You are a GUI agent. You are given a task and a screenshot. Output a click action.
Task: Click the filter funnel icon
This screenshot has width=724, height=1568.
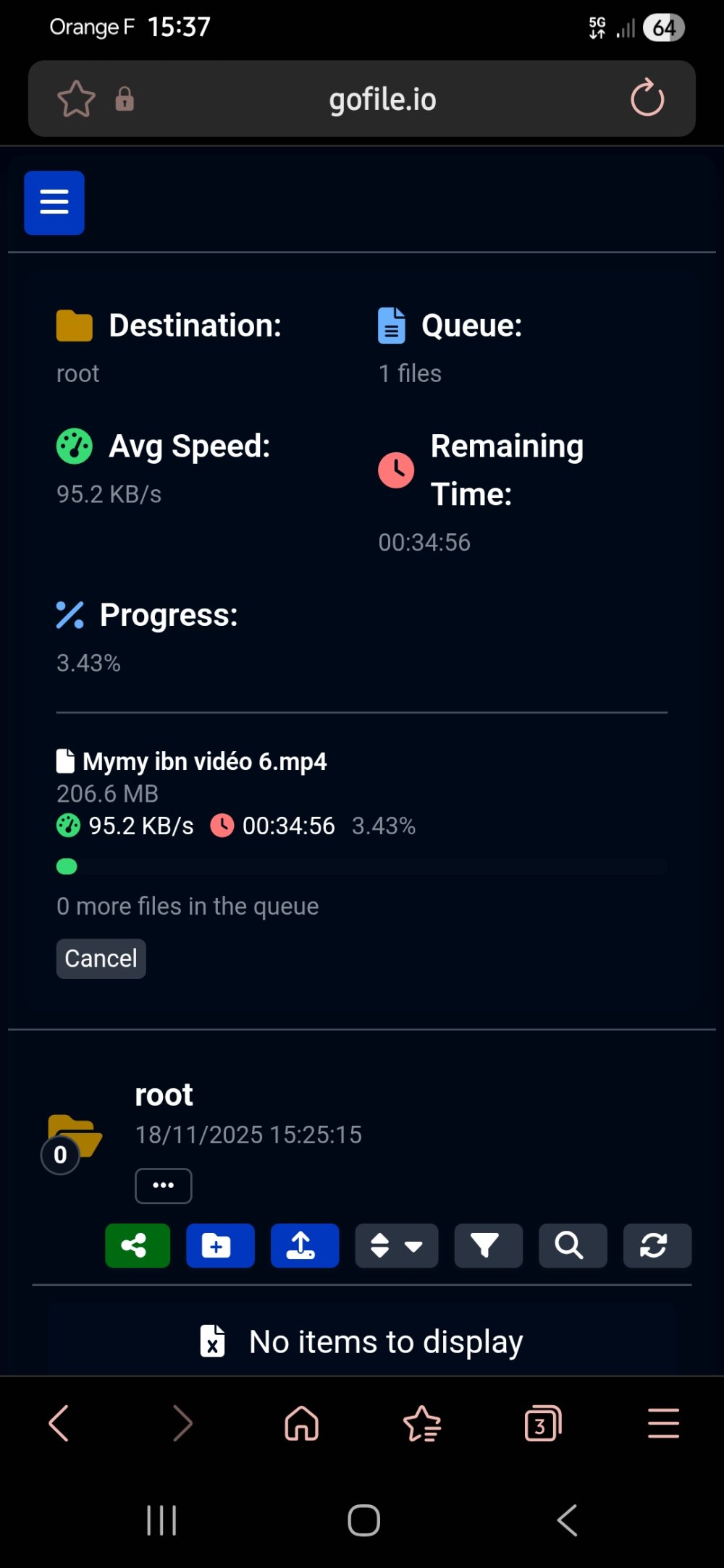tap(487, 1246)
